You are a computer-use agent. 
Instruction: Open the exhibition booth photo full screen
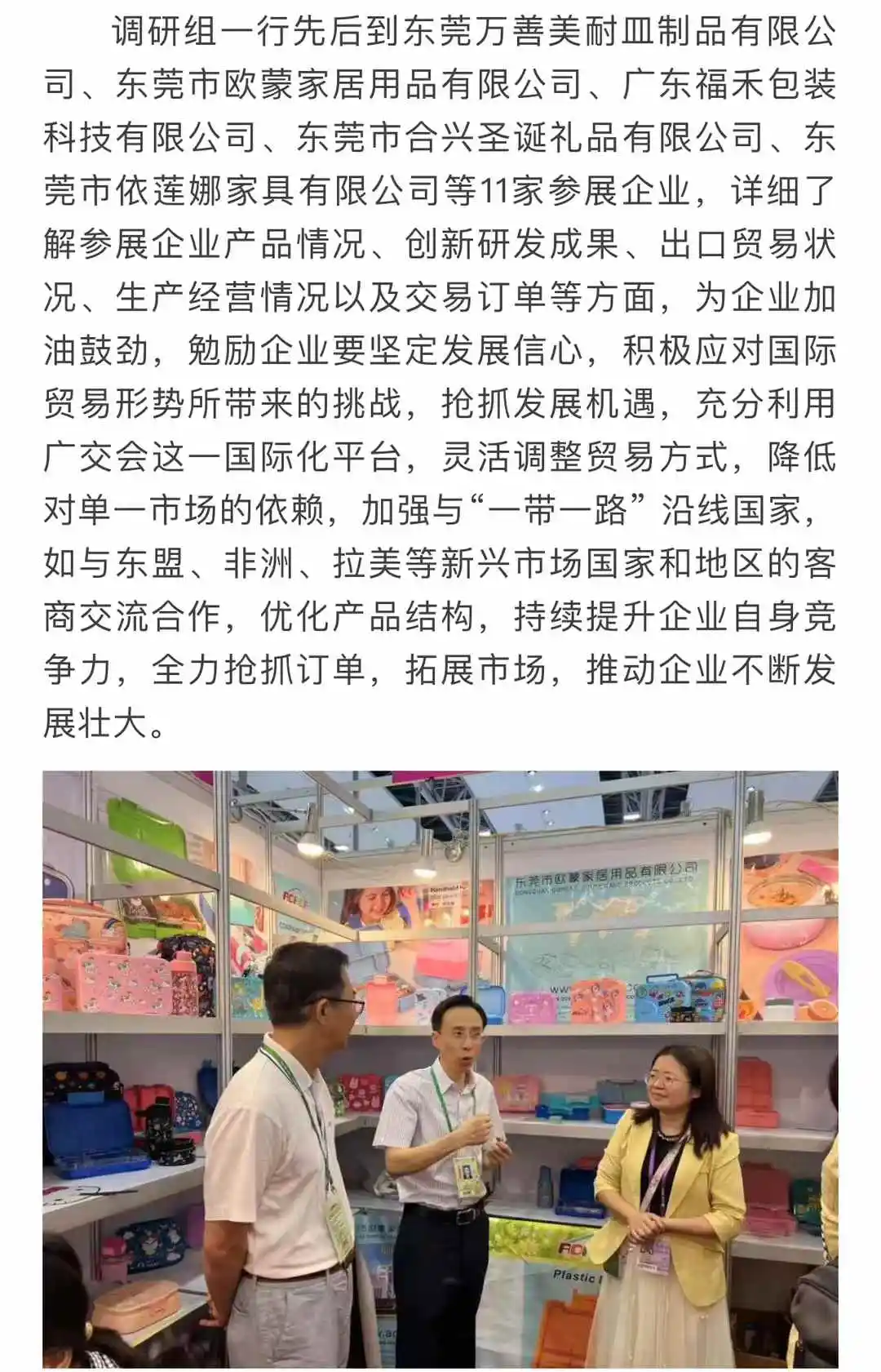pos(440,1069)
